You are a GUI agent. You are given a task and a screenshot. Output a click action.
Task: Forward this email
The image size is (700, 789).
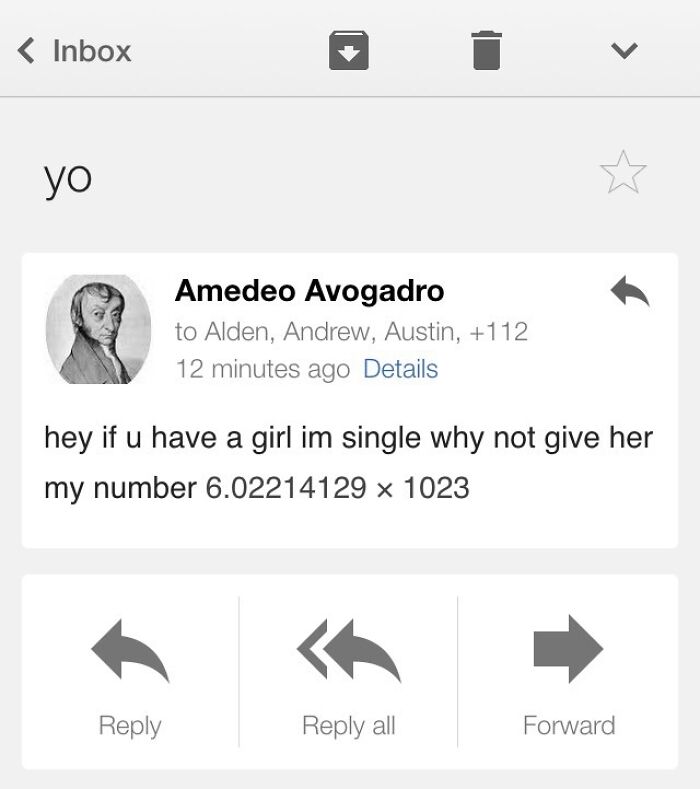[x=568, y=675]
